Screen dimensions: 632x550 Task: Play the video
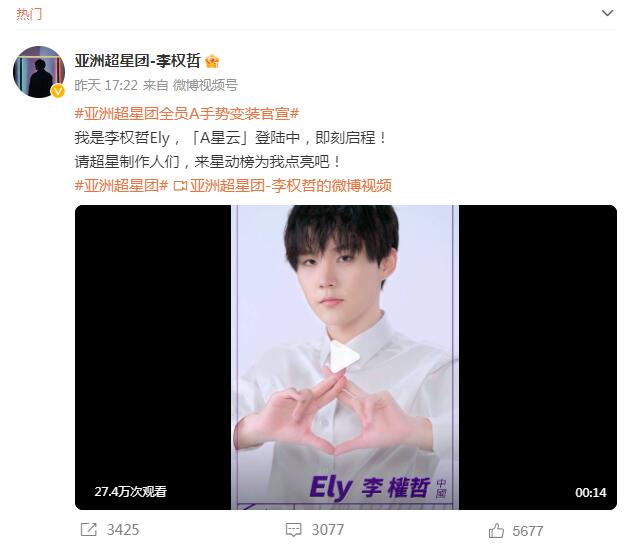(345, 357)
